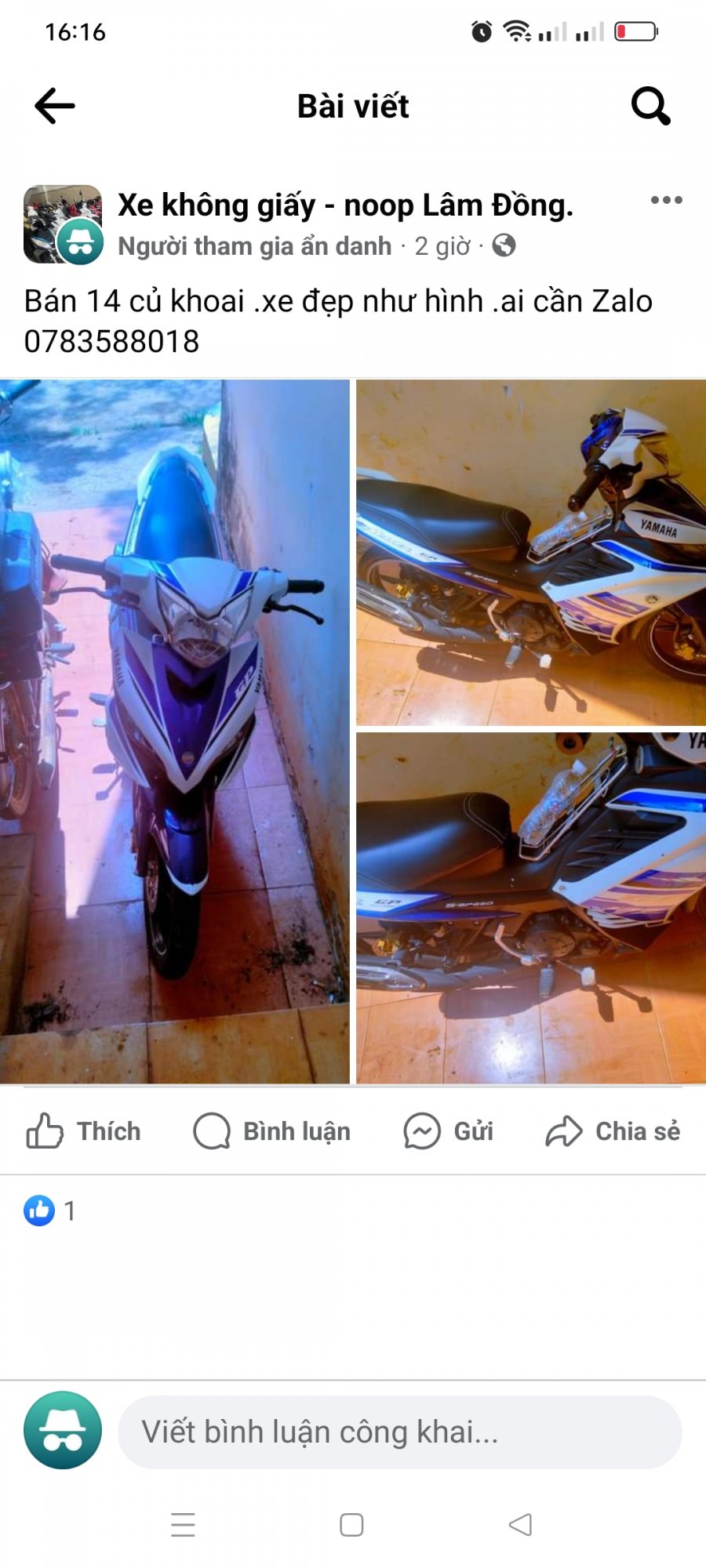
Task: Focus the Viết bình luận công khai field
Action: 399,1432
